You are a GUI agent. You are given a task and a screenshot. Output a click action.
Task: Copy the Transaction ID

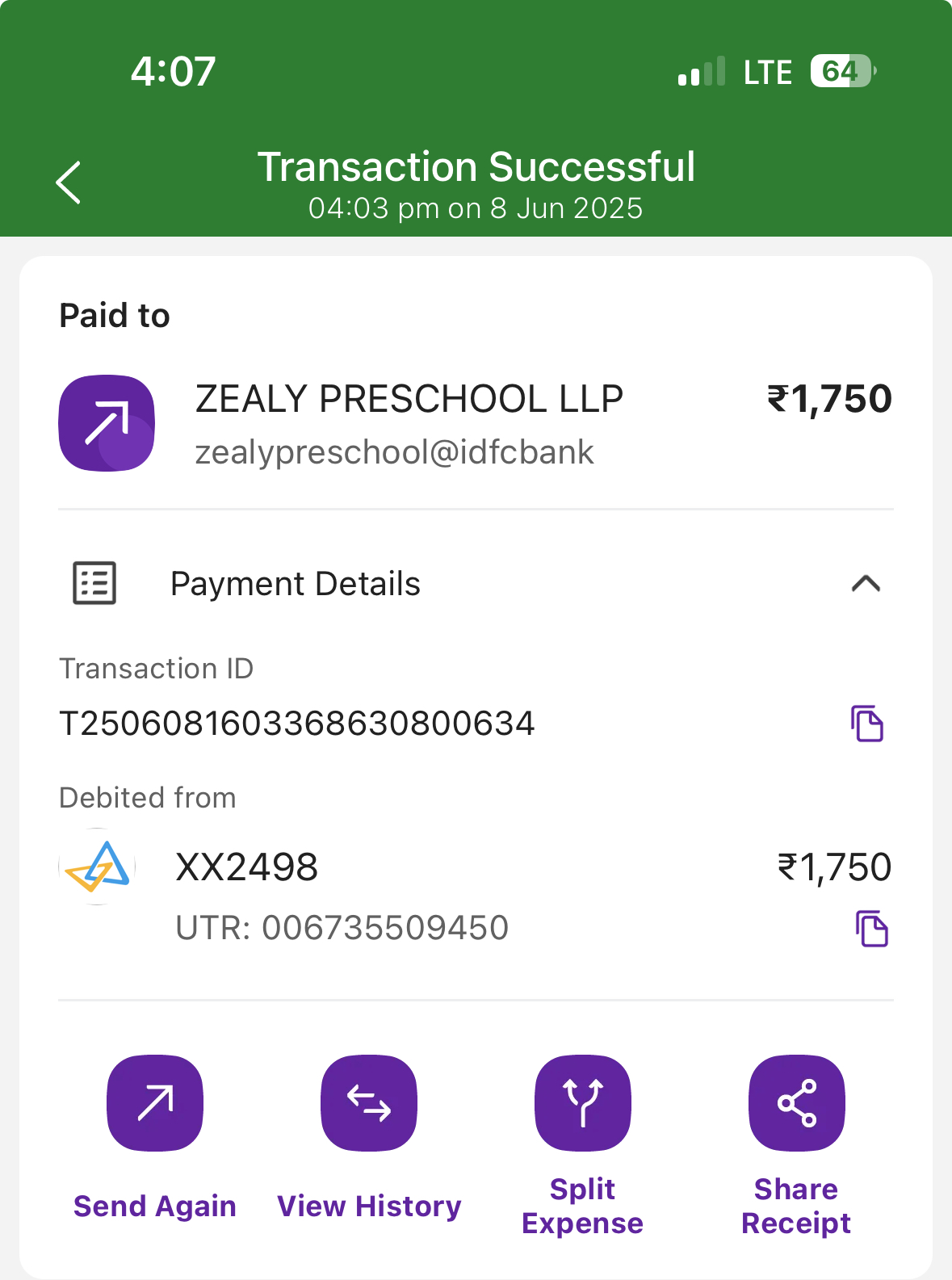tap(867, 723)
